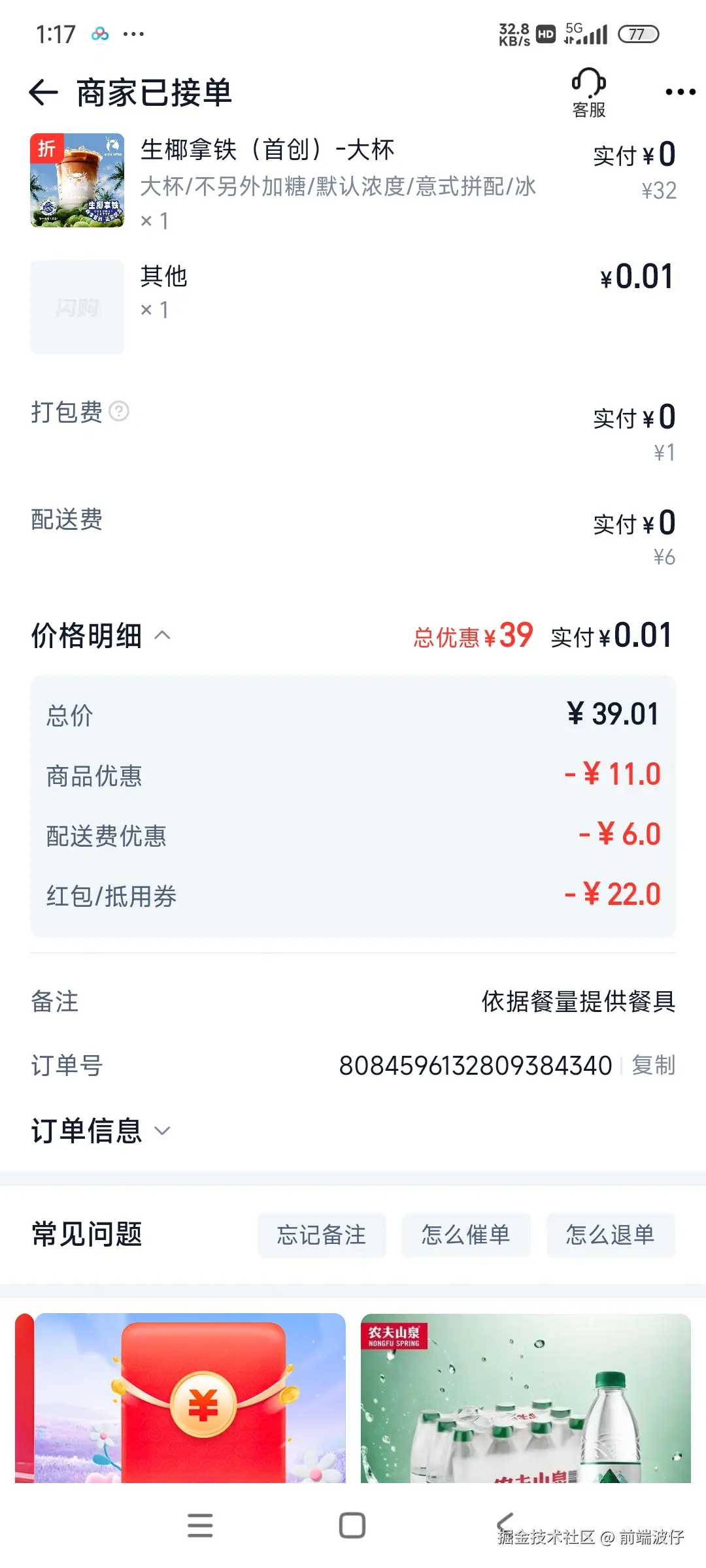Open the 怎么退单 help entry
Image resolution: width=706 pixels, height=1568 pixels.
(x=611, y=1234)
